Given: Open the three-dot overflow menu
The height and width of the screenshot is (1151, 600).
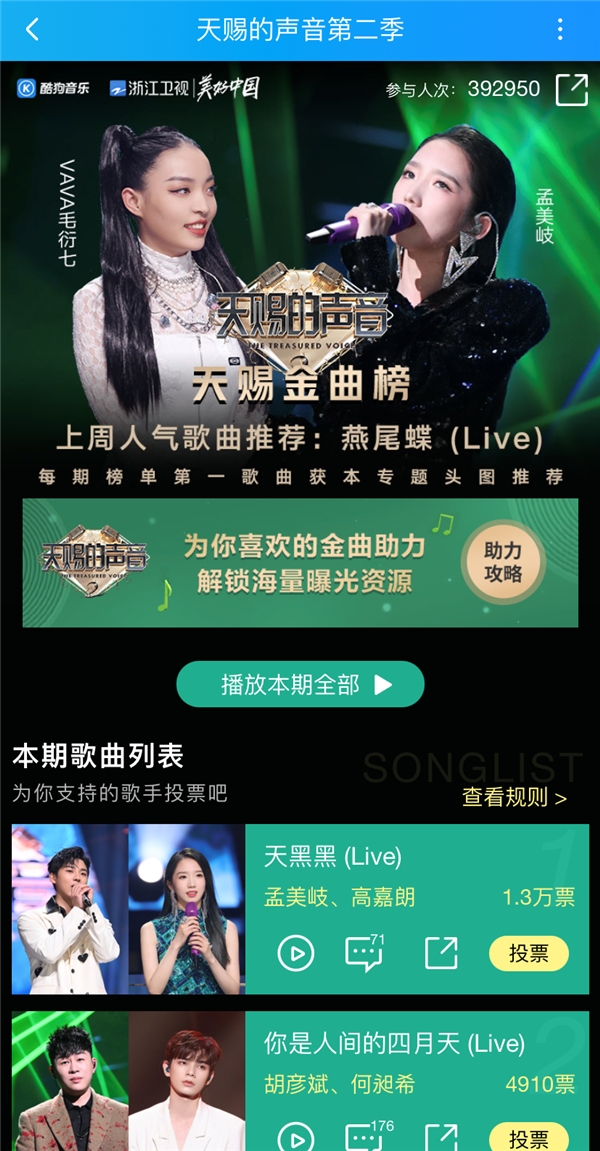Looking at the screenshot, I should click(x=560, y=29).
